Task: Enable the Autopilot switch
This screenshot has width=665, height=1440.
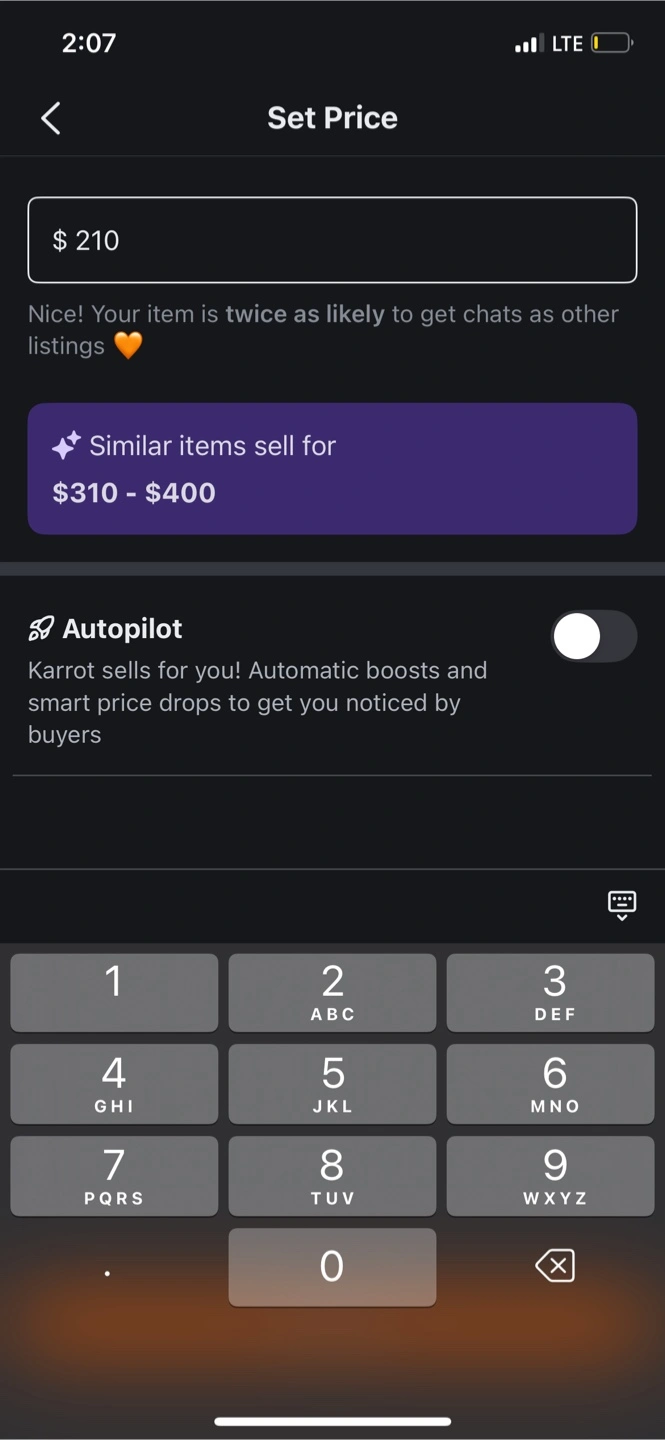Action: pyautogui.click(x=594, y=636)
